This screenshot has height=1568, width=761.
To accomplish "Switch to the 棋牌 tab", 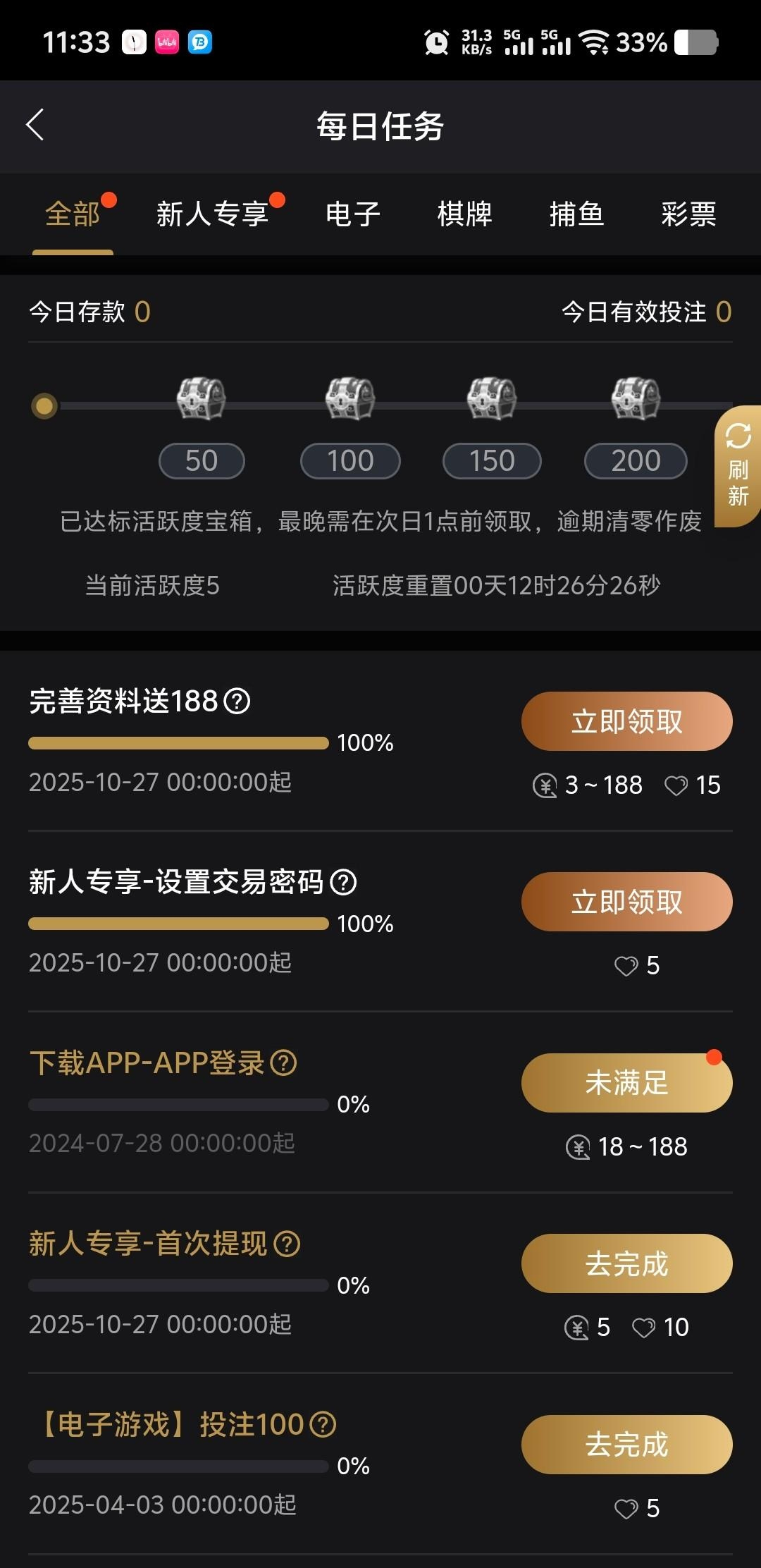I will coord(464,214).
